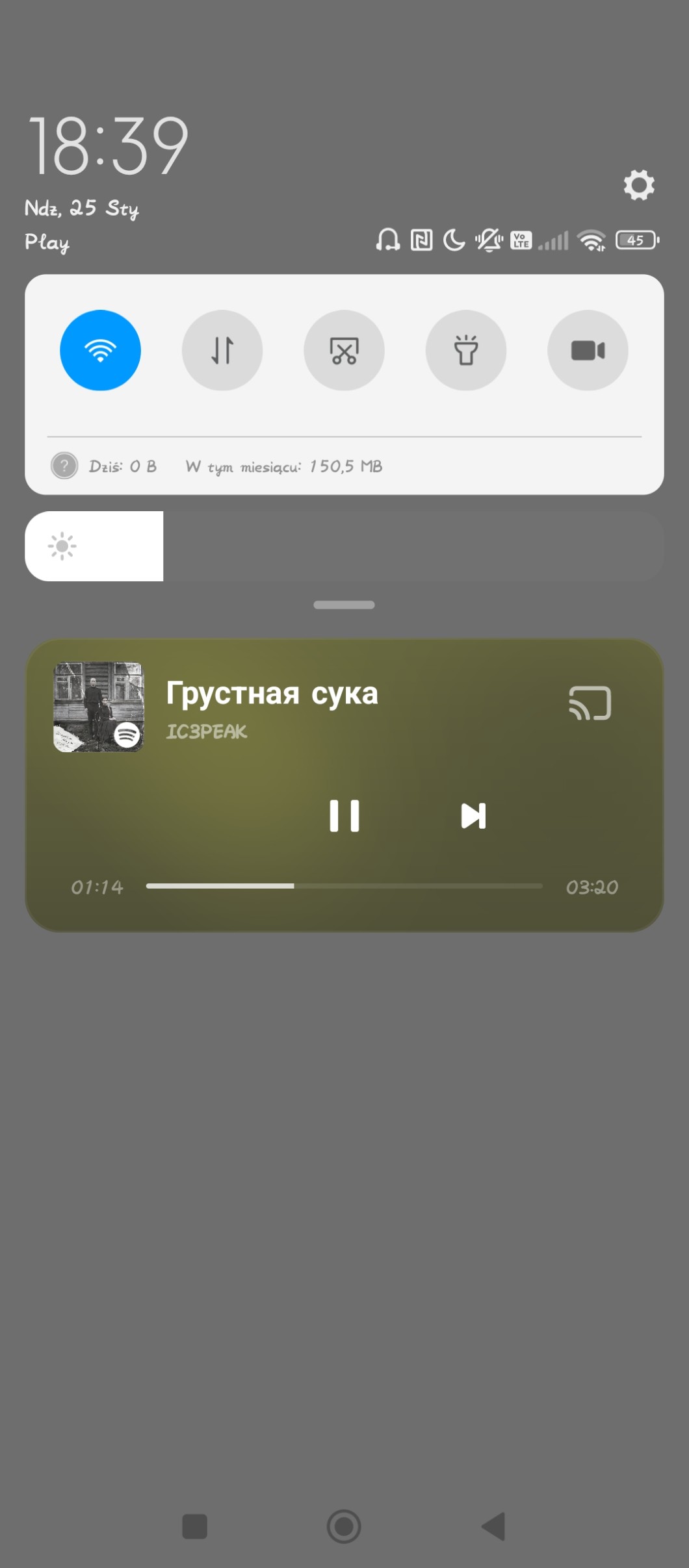Pause the Spotify track
689x1568 pixels.
pyautogui.click(x=344, y=816)
